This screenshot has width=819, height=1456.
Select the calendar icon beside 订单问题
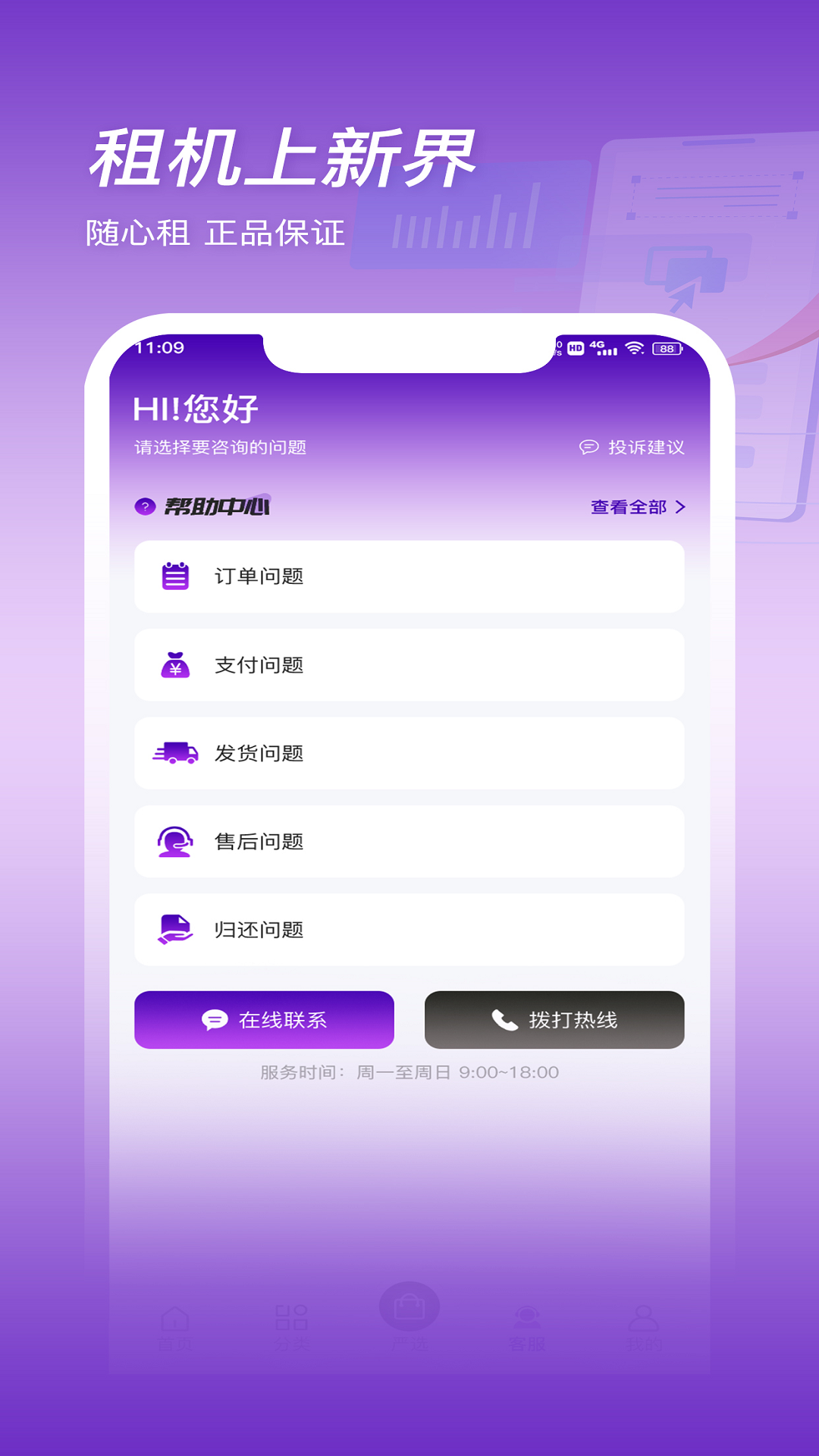(x=176, y=576)
